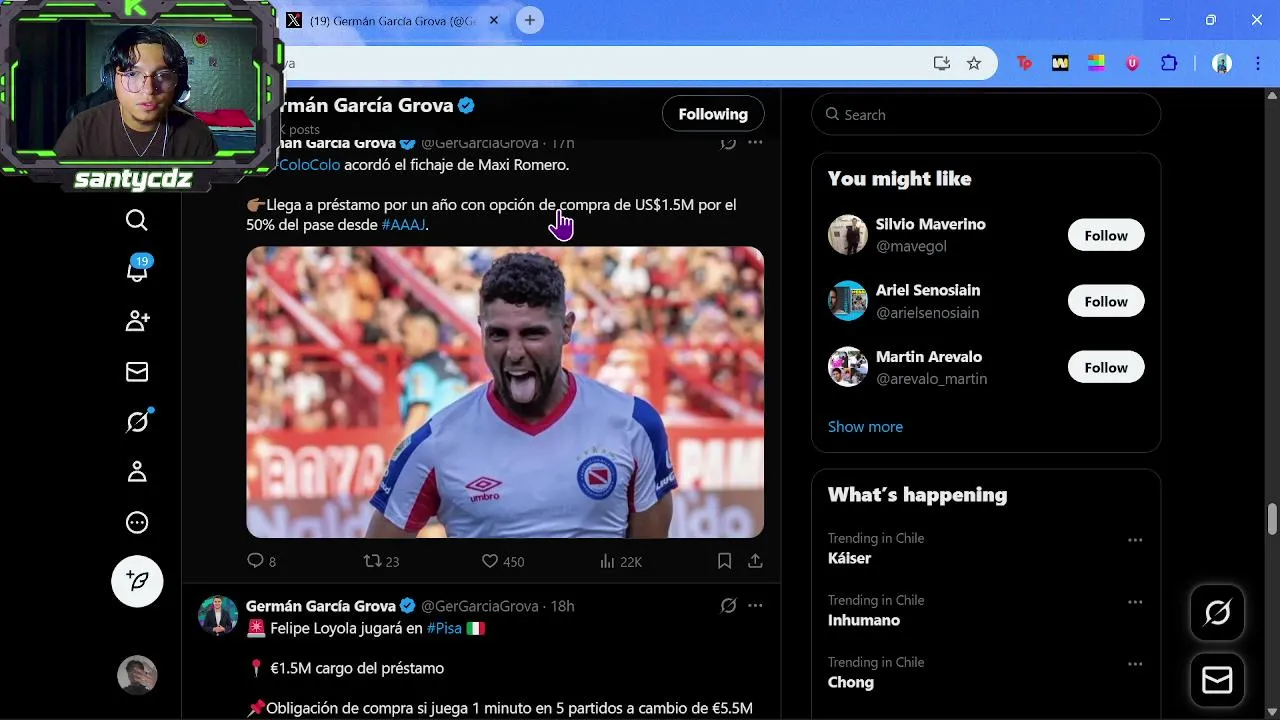Open the Kaiser trending topic
This screenshot has width=1280, height=720.
tap(850, 558)
